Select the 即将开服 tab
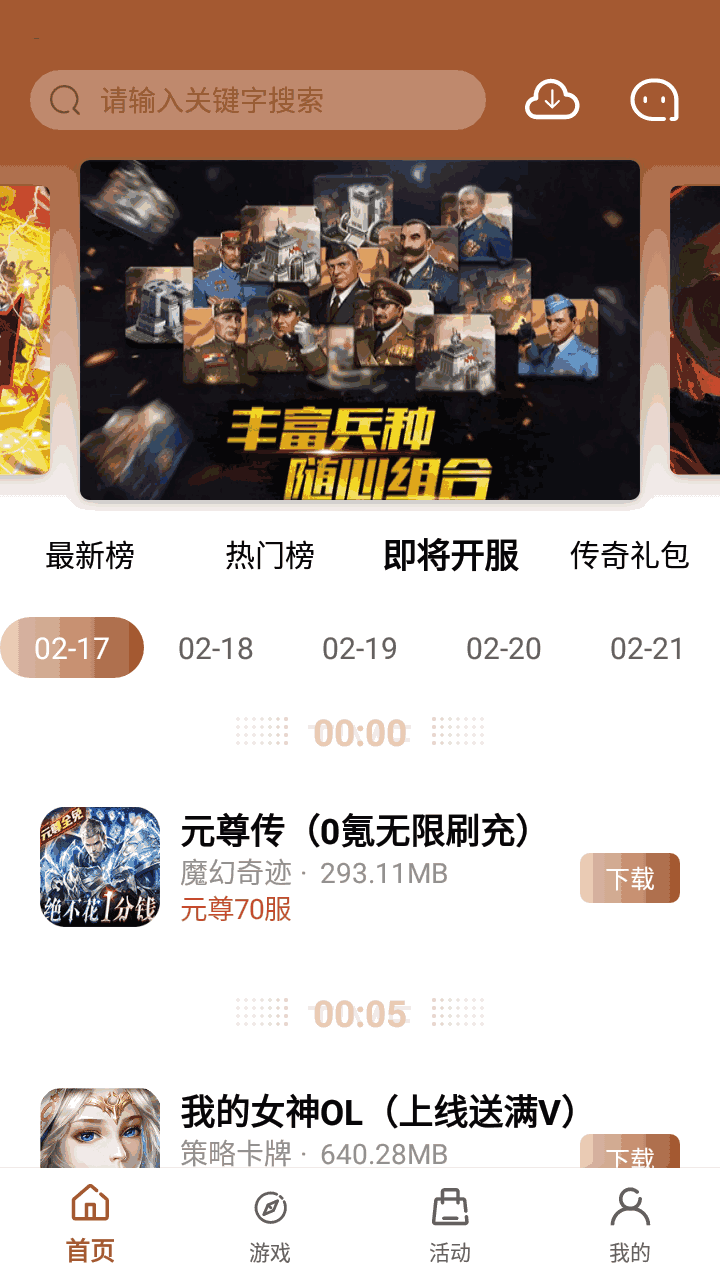 tap(451, 555)
